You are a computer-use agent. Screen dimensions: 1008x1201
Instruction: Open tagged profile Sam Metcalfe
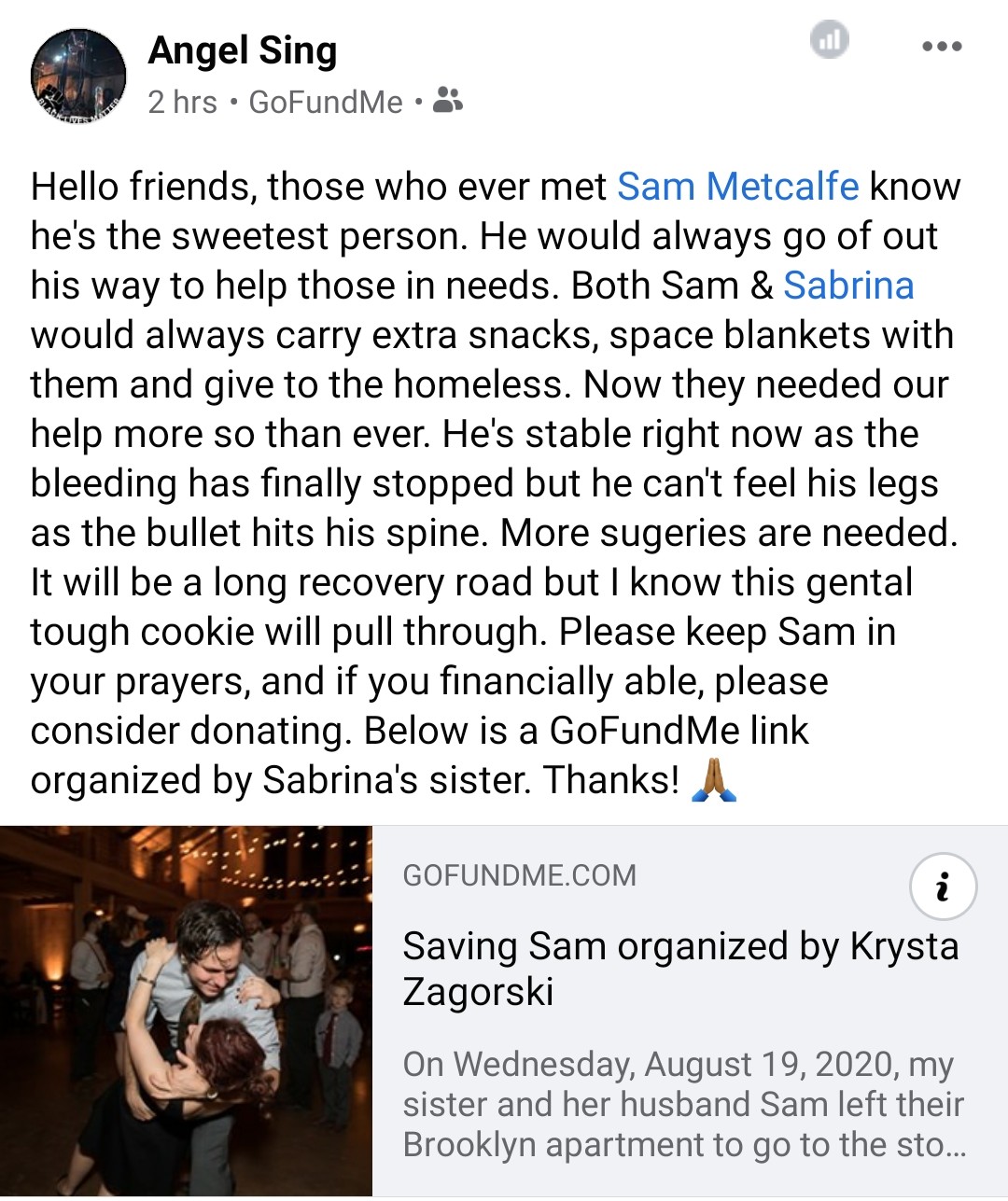pos(737,187)
